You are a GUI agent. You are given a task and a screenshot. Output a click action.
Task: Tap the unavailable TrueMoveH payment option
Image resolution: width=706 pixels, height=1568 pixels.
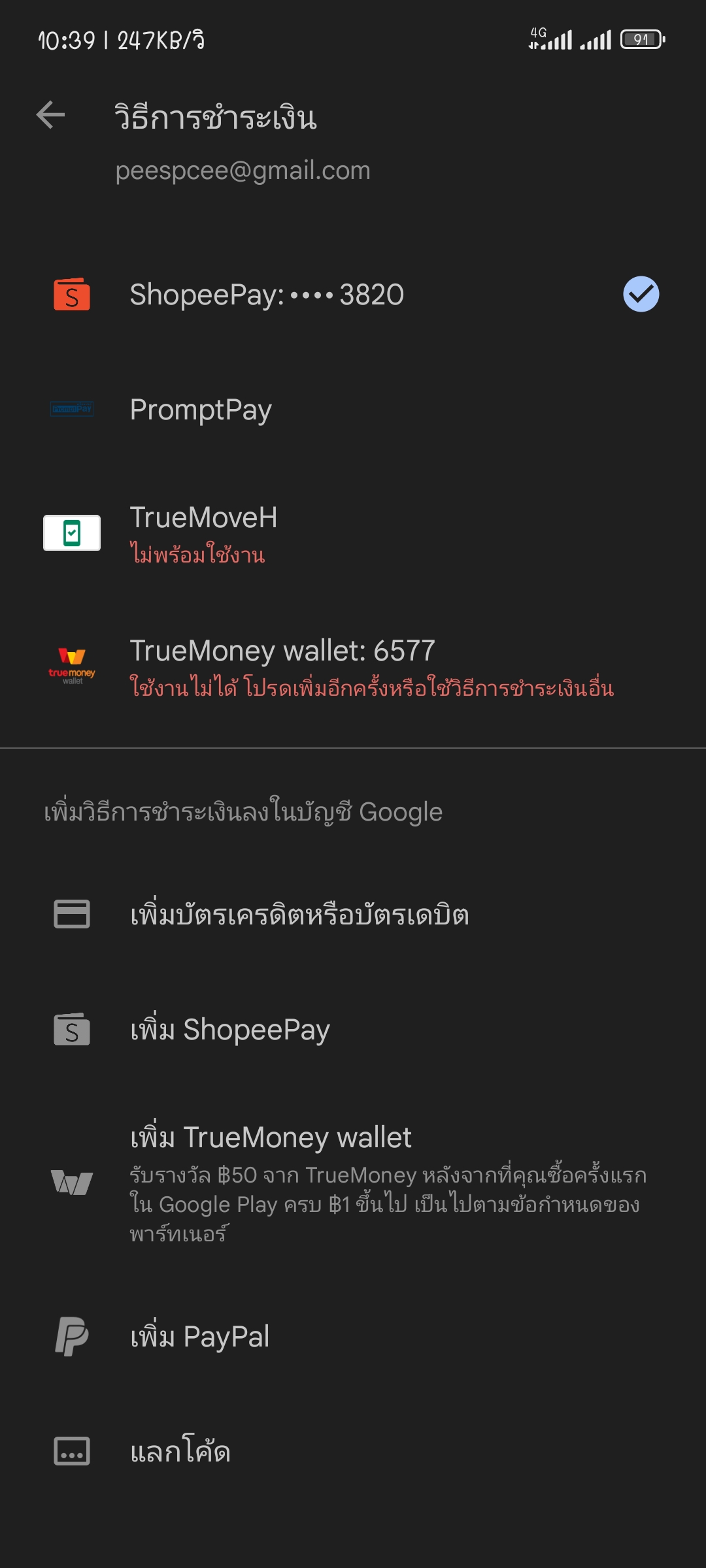click(353, 533)
